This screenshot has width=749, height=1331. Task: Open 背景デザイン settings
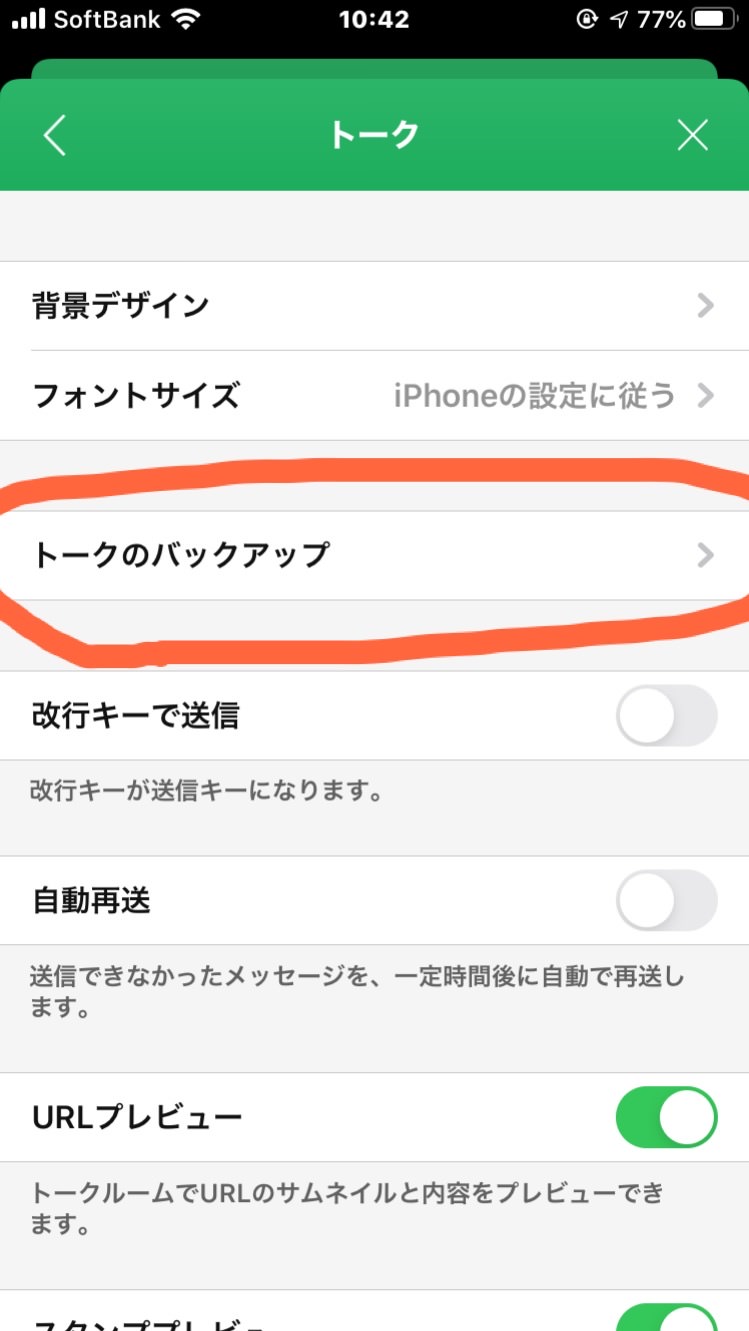click(x=374, y=305)
